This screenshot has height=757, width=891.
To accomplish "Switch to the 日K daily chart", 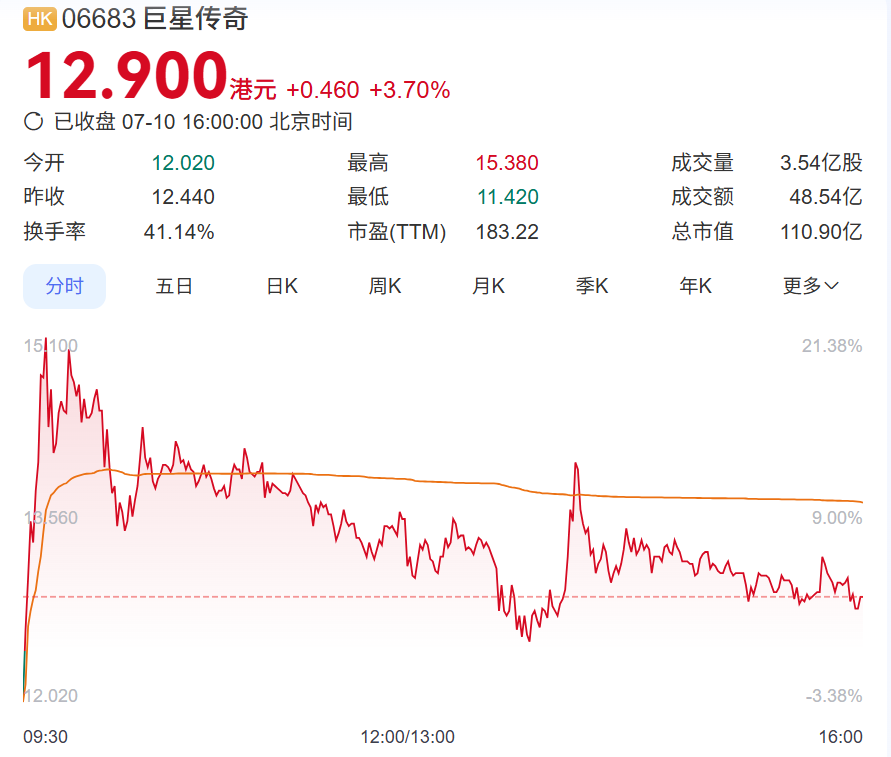I will coord(282,286).
